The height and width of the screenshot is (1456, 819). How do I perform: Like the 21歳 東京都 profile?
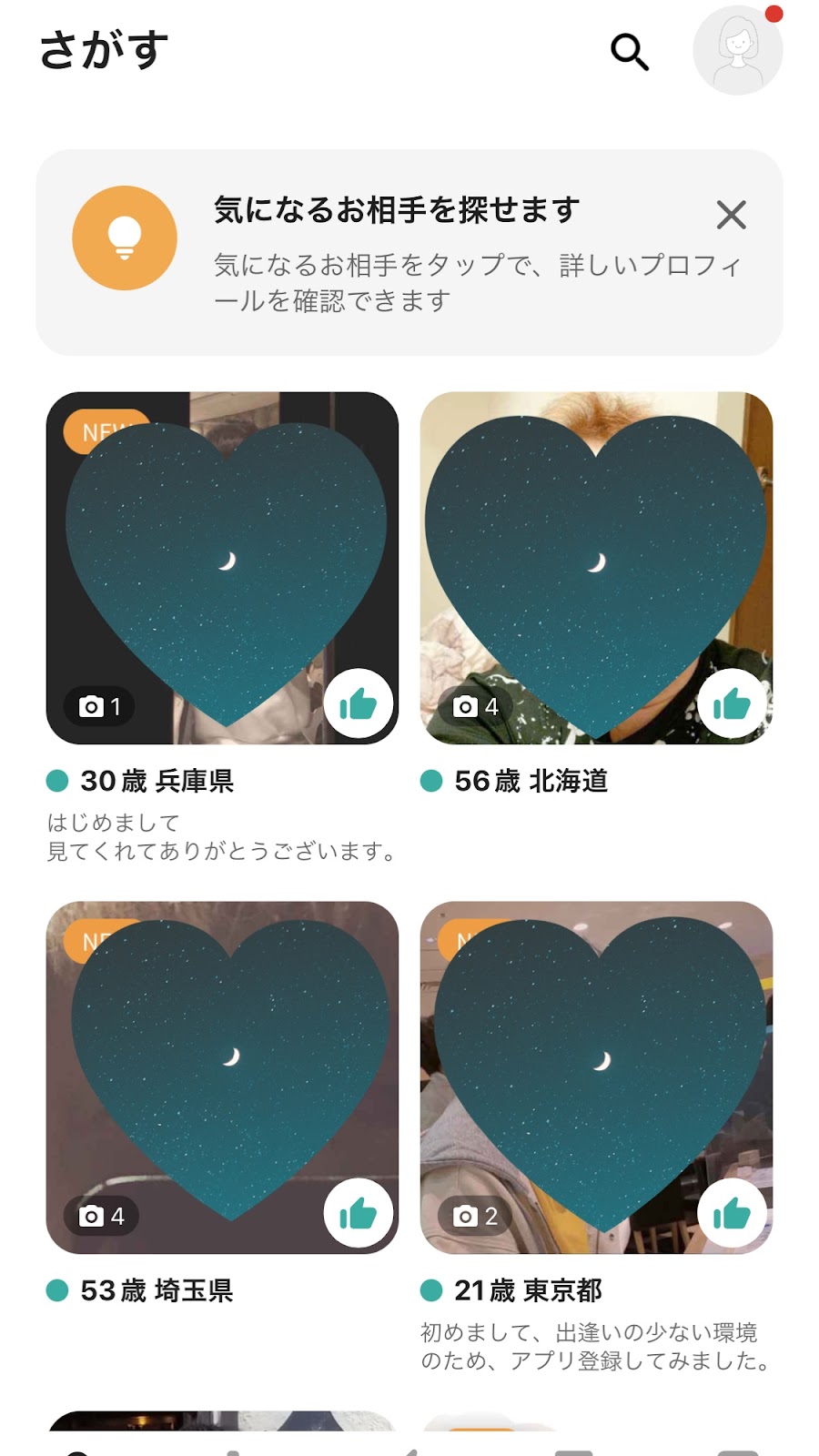pyautogui.click(x=732, y=1213)
